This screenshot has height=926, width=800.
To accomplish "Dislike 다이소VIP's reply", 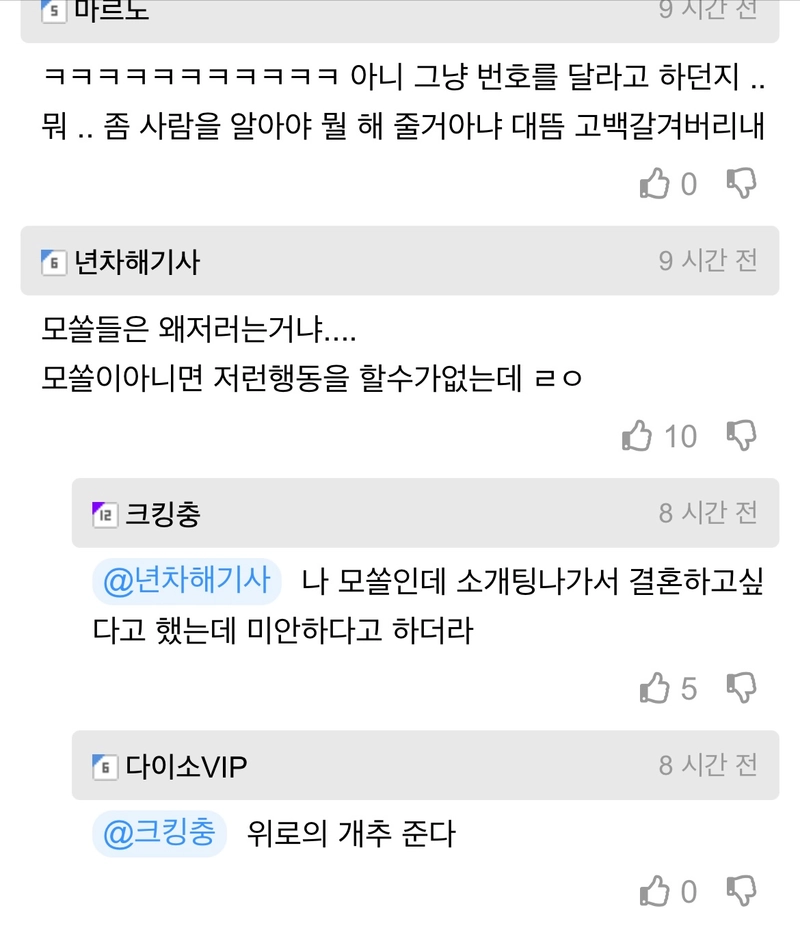I will click(741, 889).
